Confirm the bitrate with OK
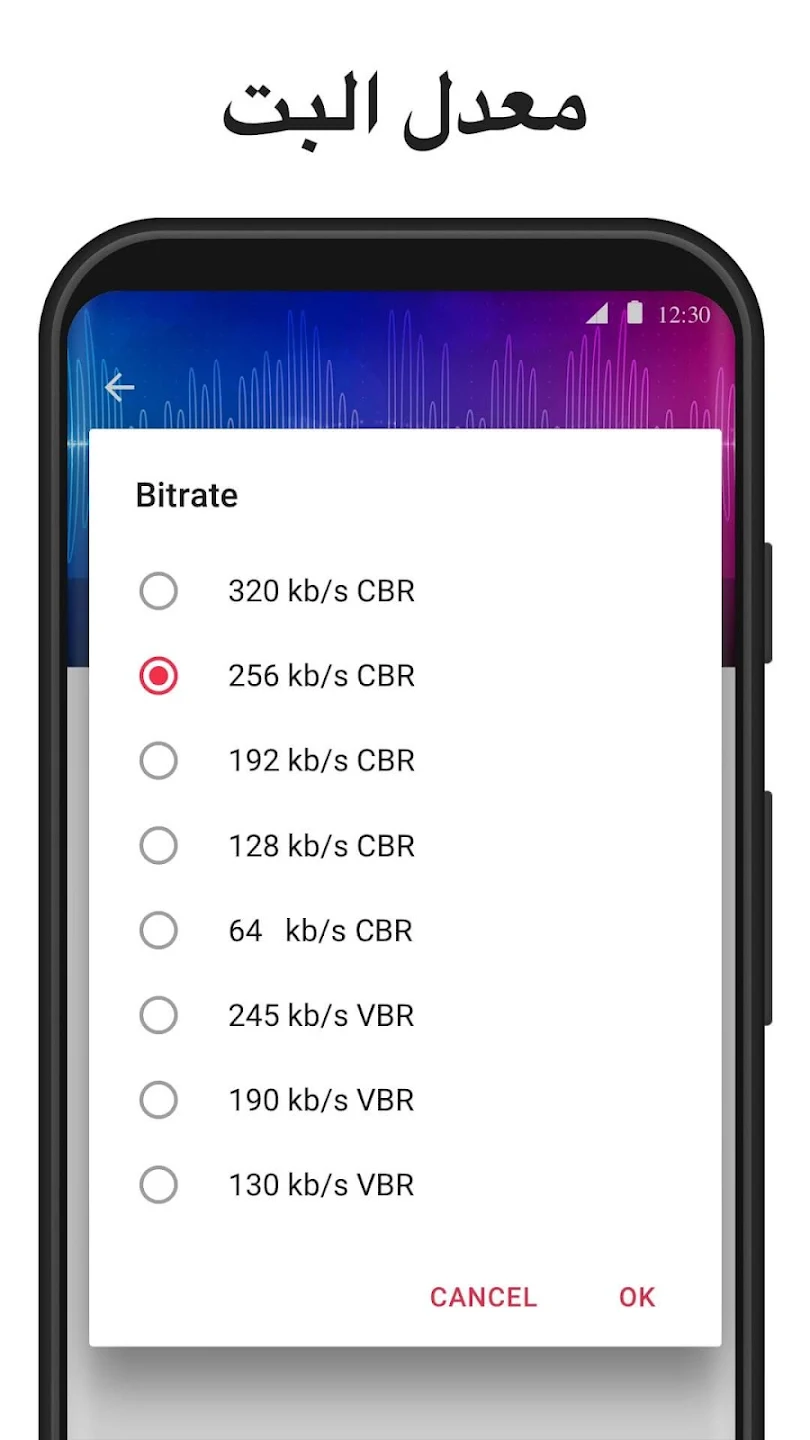Viewport: 810px width, 1440px height. tap(635, 1297)
